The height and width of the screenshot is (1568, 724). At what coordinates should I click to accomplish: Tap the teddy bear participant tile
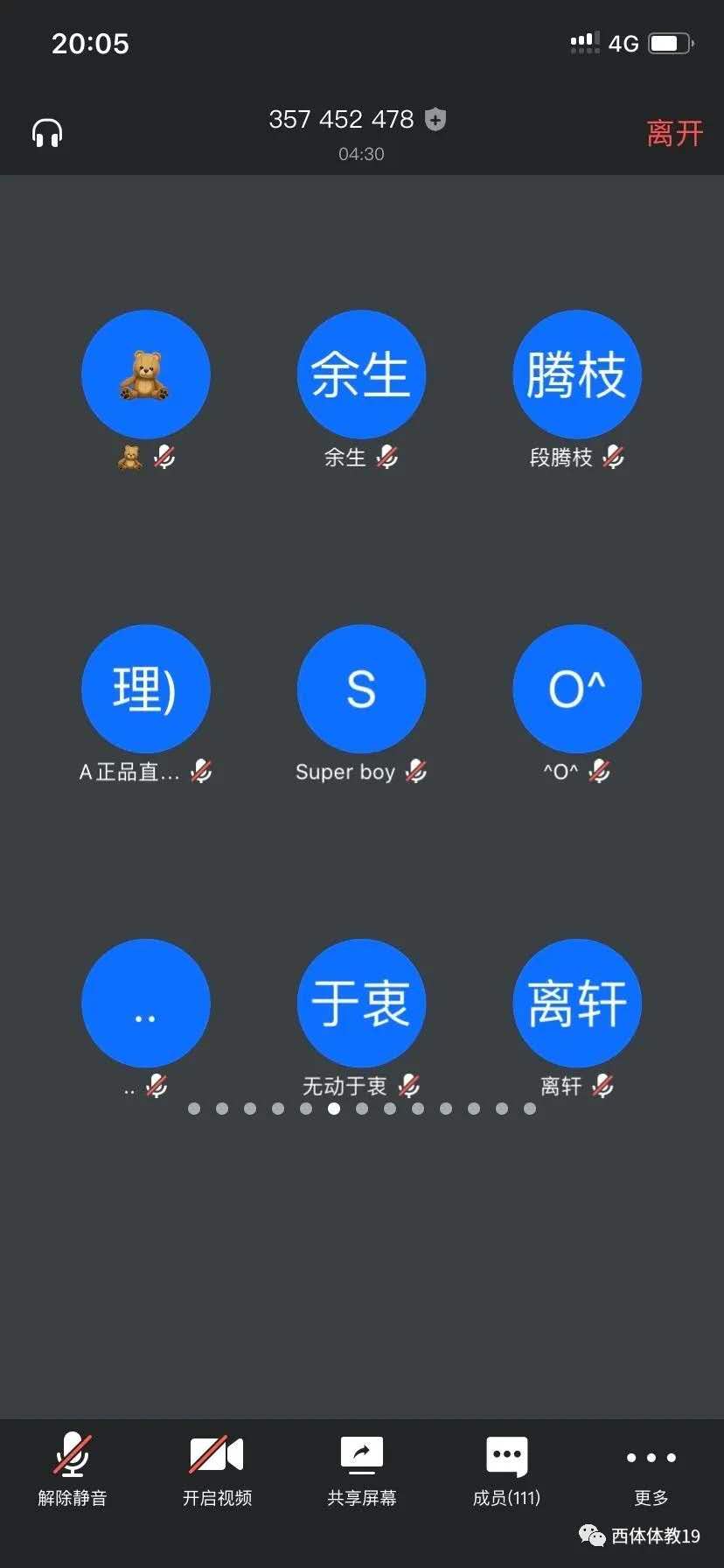pyautogui.click(x=146, y=374)
